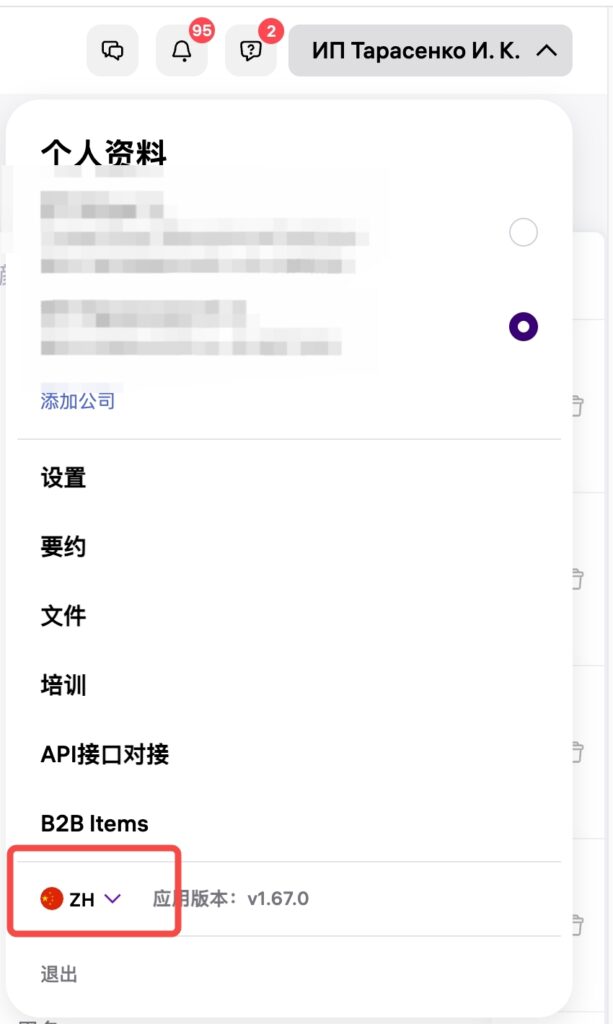Go to 培训 training

coord(63,685)
